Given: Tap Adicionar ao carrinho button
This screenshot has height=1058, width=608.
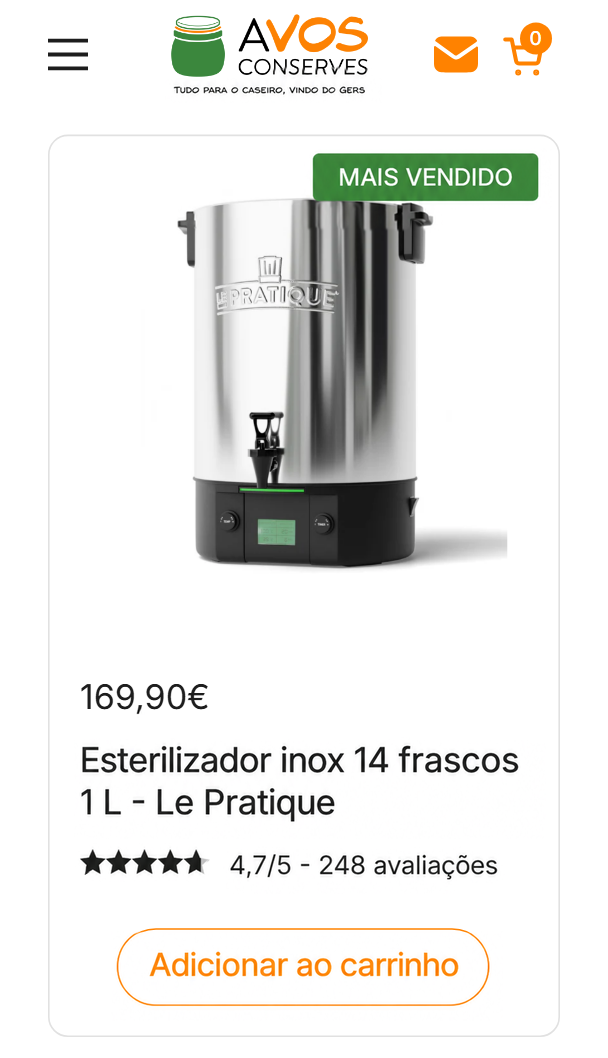Looking at the screenshot, I should [303, 966].
